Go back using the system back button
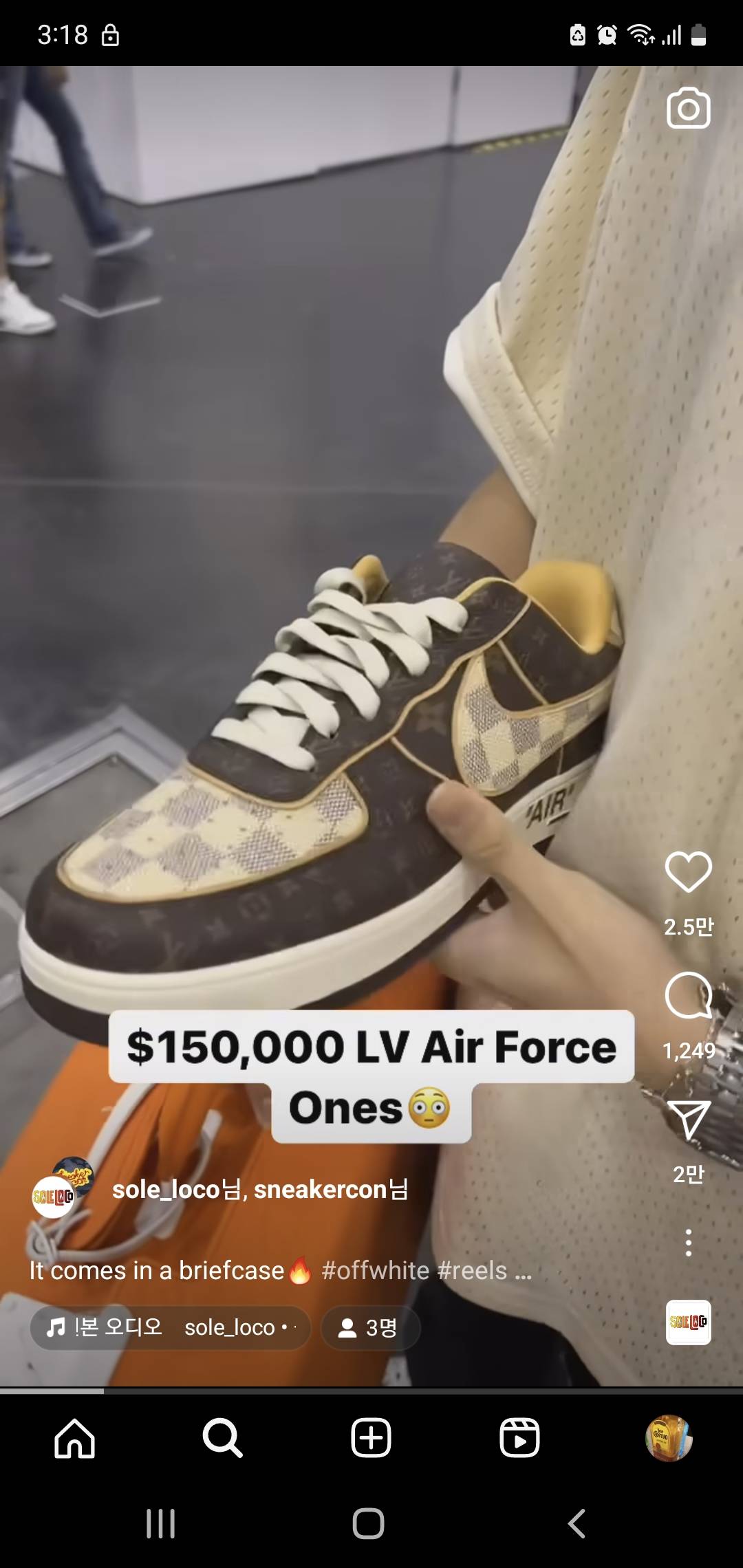 [577, 1524]
